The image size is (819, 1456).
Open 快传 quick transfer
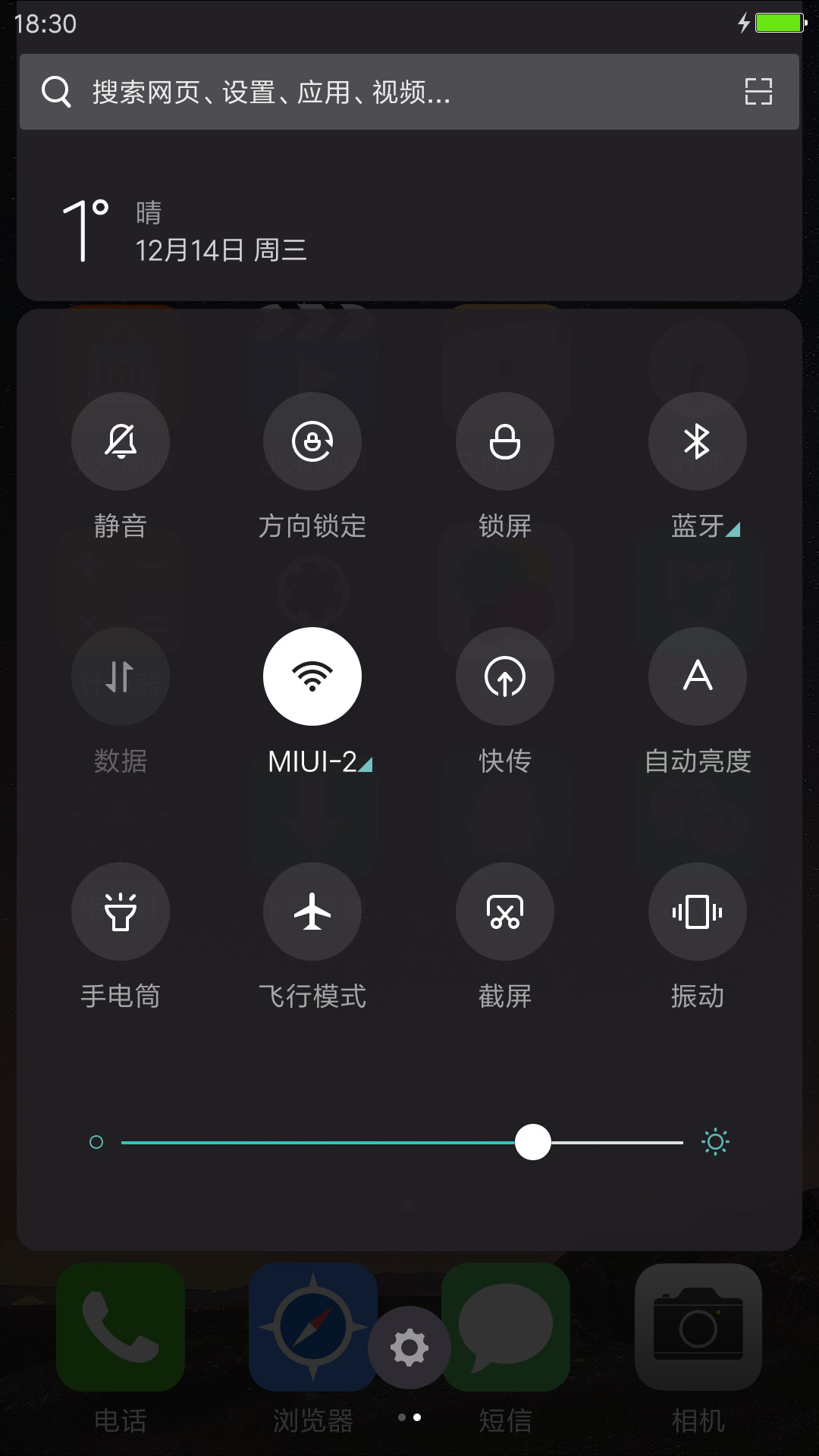pyautogui.click(x=505, y=676)
